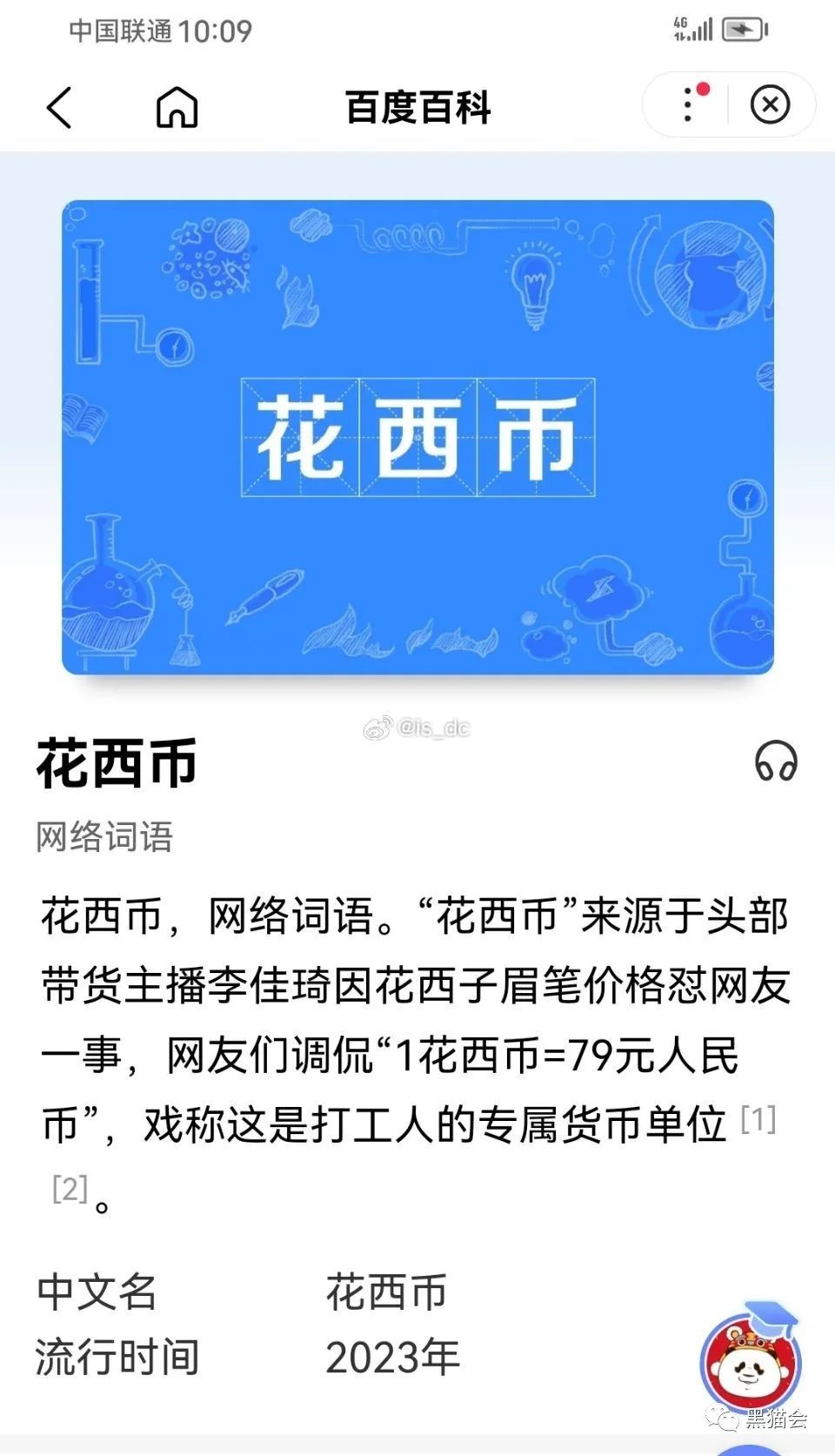
Task: Open the three-dot overflow menu
Action: (x=688, y=105)
